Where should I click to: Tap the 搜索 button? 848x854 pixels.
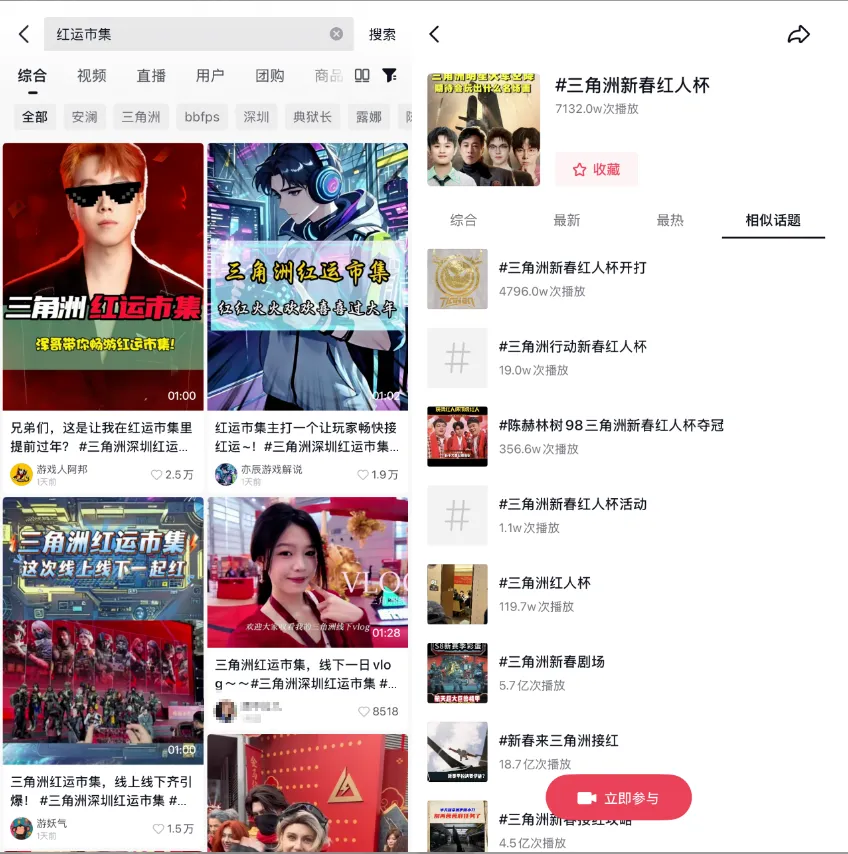(x=382, y=34)
